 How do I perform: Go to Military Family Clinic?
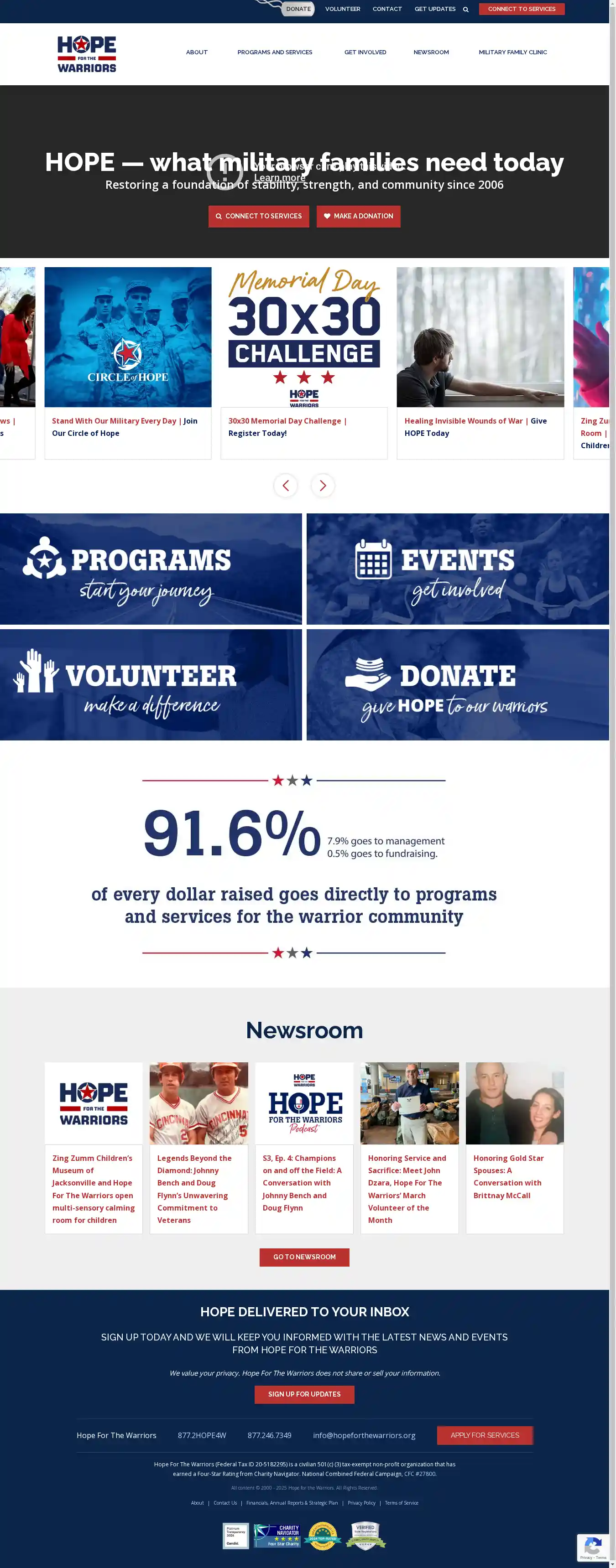click(512, 52)
